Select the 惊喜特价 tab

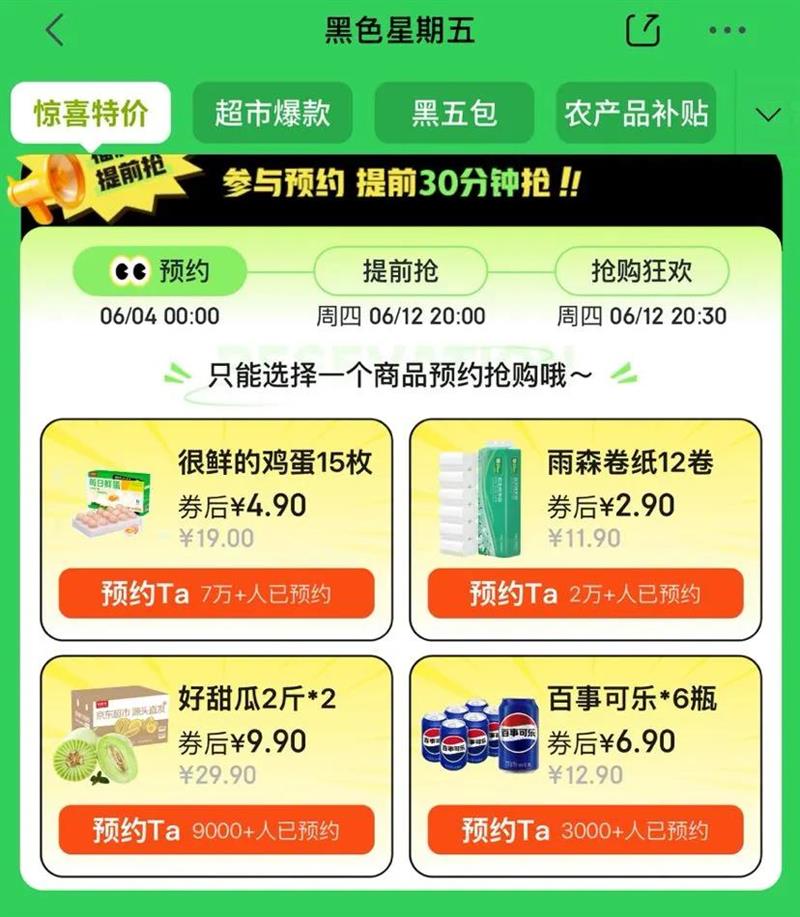91,113
